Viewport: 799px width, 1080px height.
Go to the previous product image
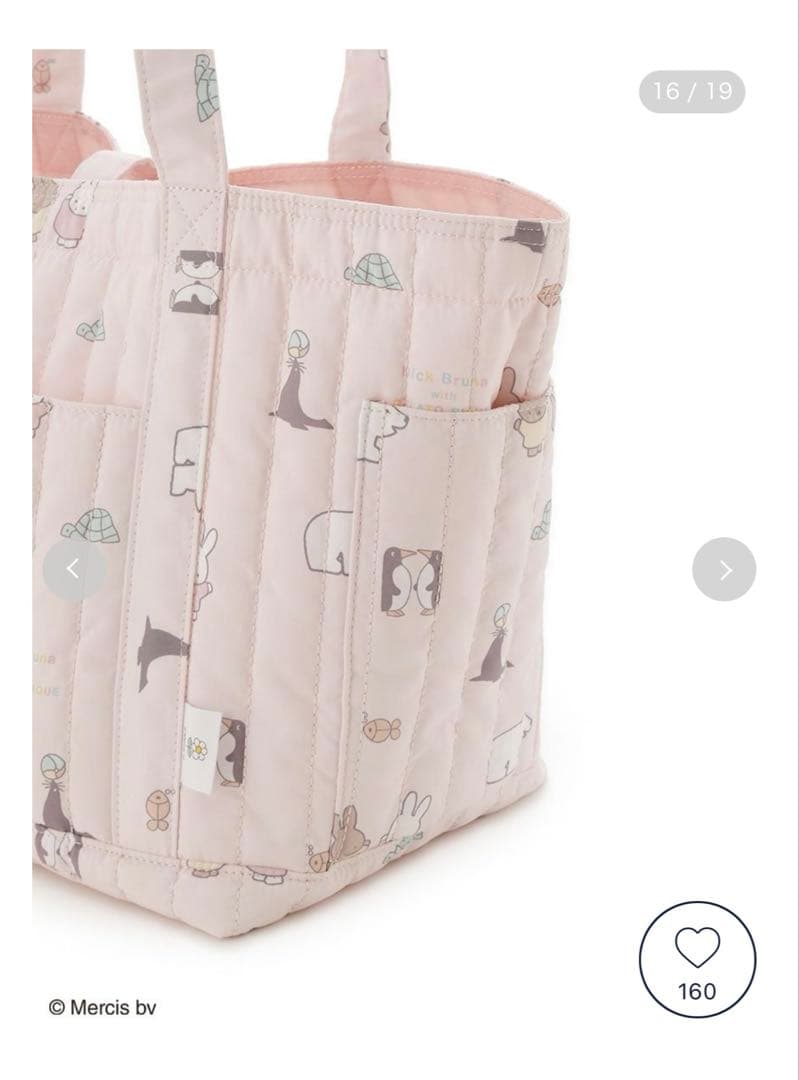(73, 569)
